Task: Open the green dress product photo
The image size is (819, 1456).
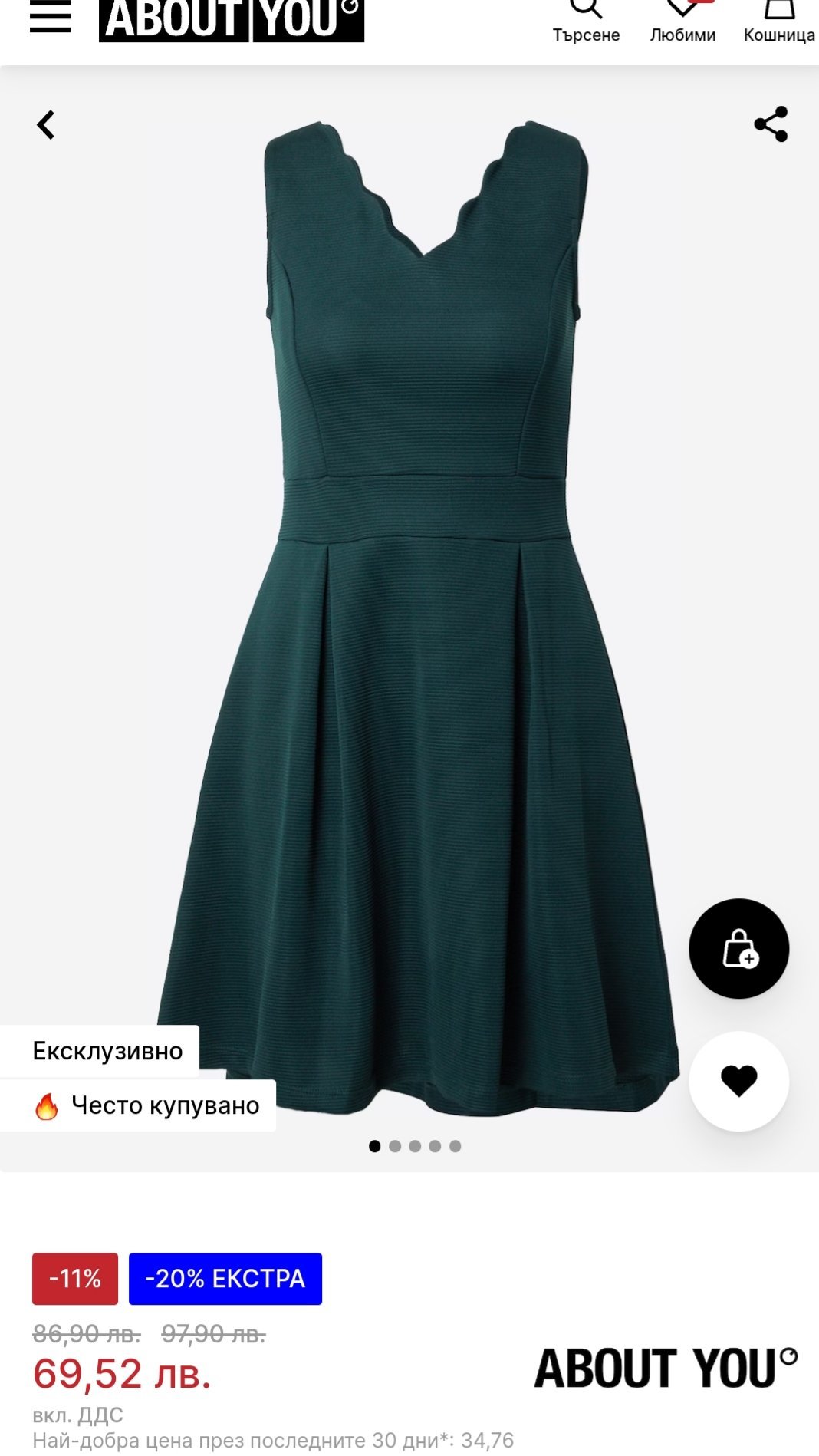Action: click(x=418, y=614)
